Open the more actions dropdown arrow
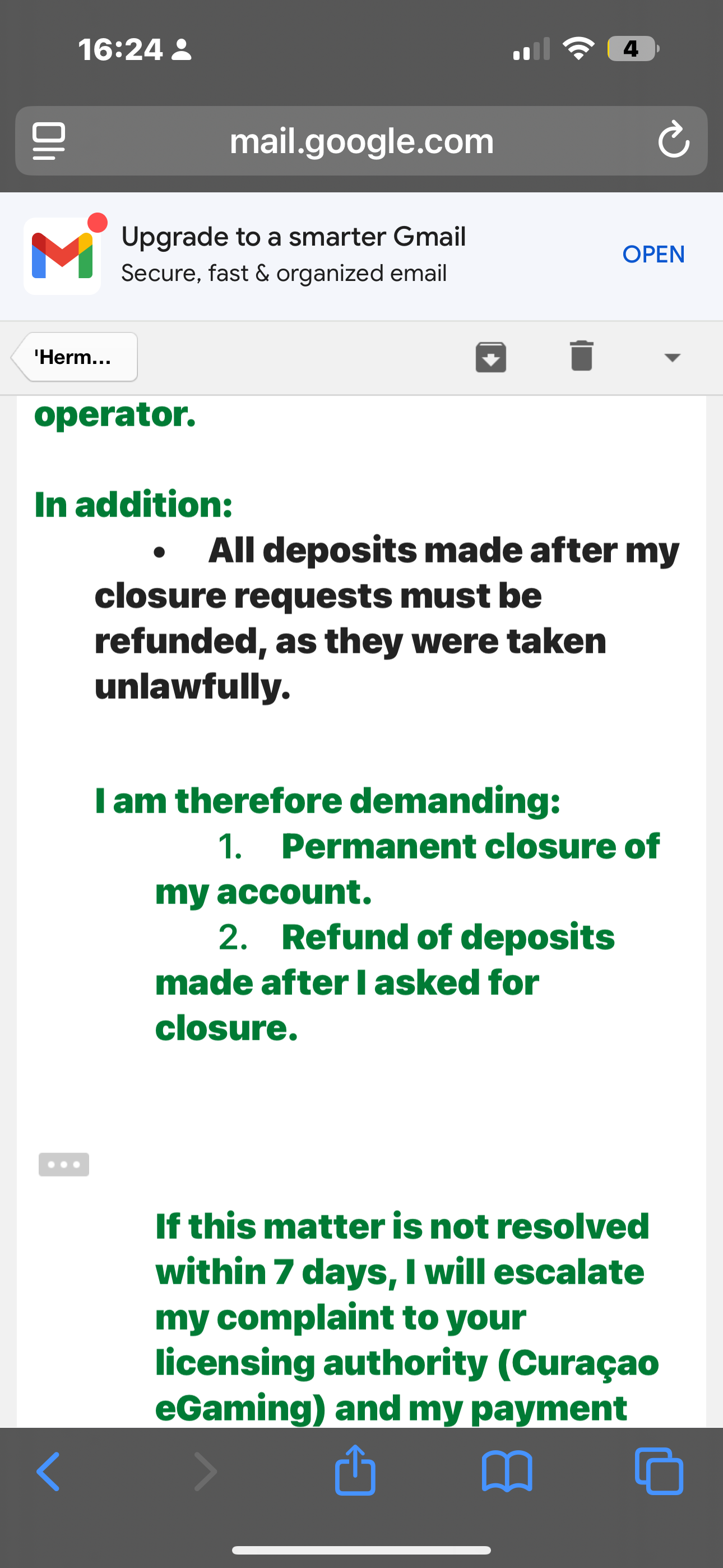 click(x=672, y=357)
